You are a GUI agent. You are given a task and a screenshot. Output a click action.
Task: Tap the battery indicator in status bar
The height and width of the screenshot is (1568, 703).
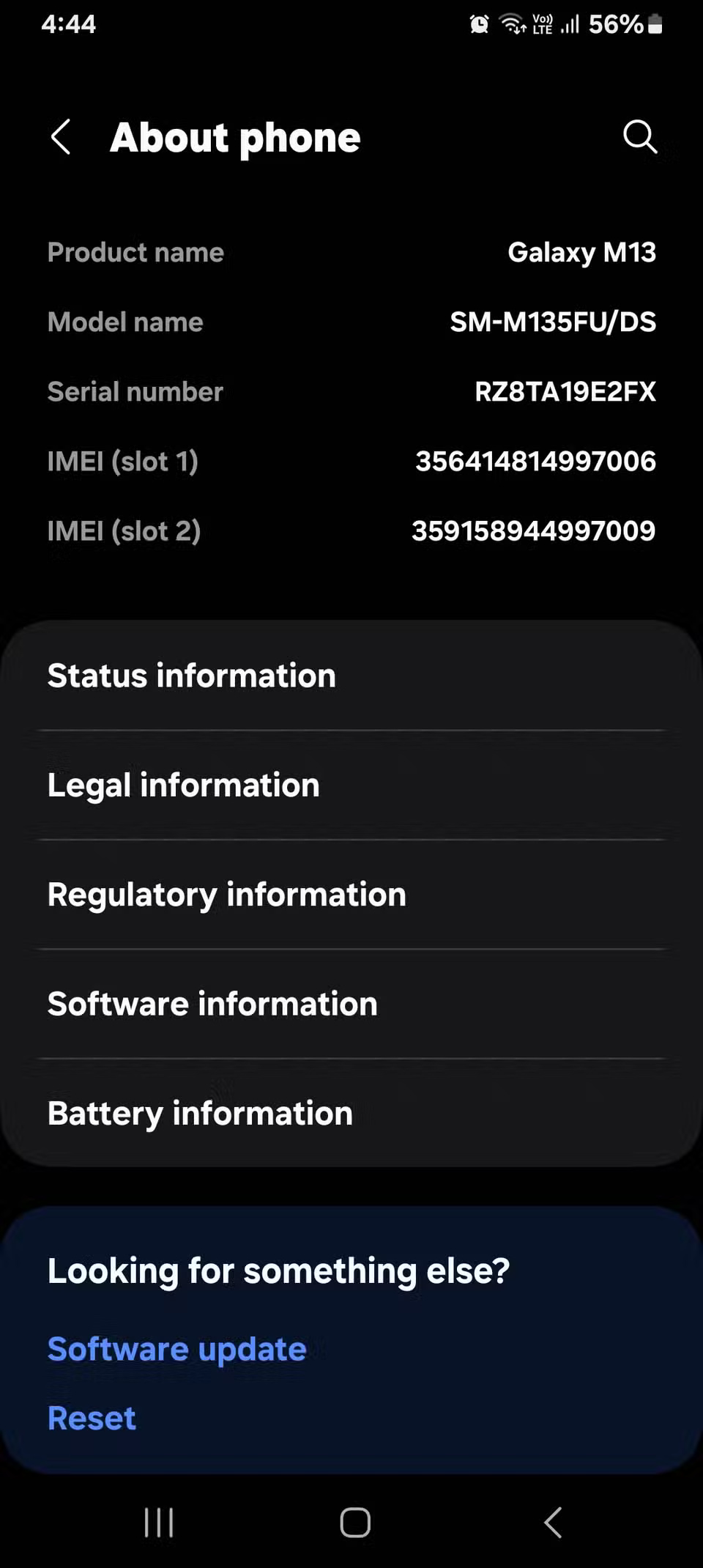(x=657, y=24)
